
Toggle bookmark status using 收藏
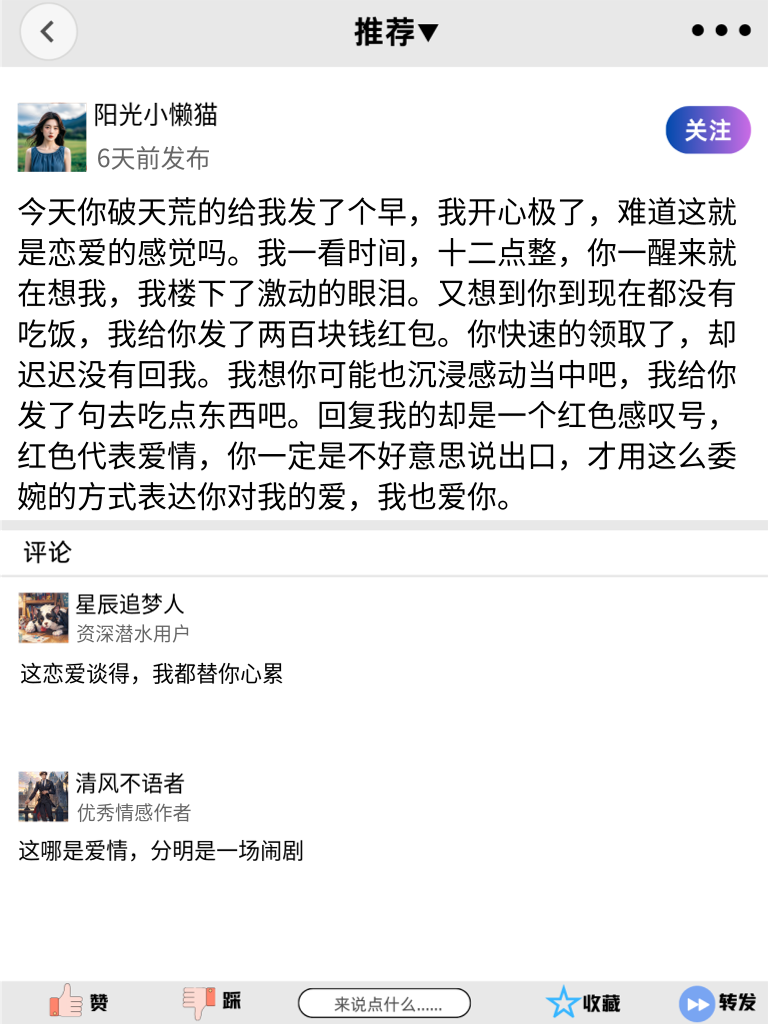(565, 1000)
